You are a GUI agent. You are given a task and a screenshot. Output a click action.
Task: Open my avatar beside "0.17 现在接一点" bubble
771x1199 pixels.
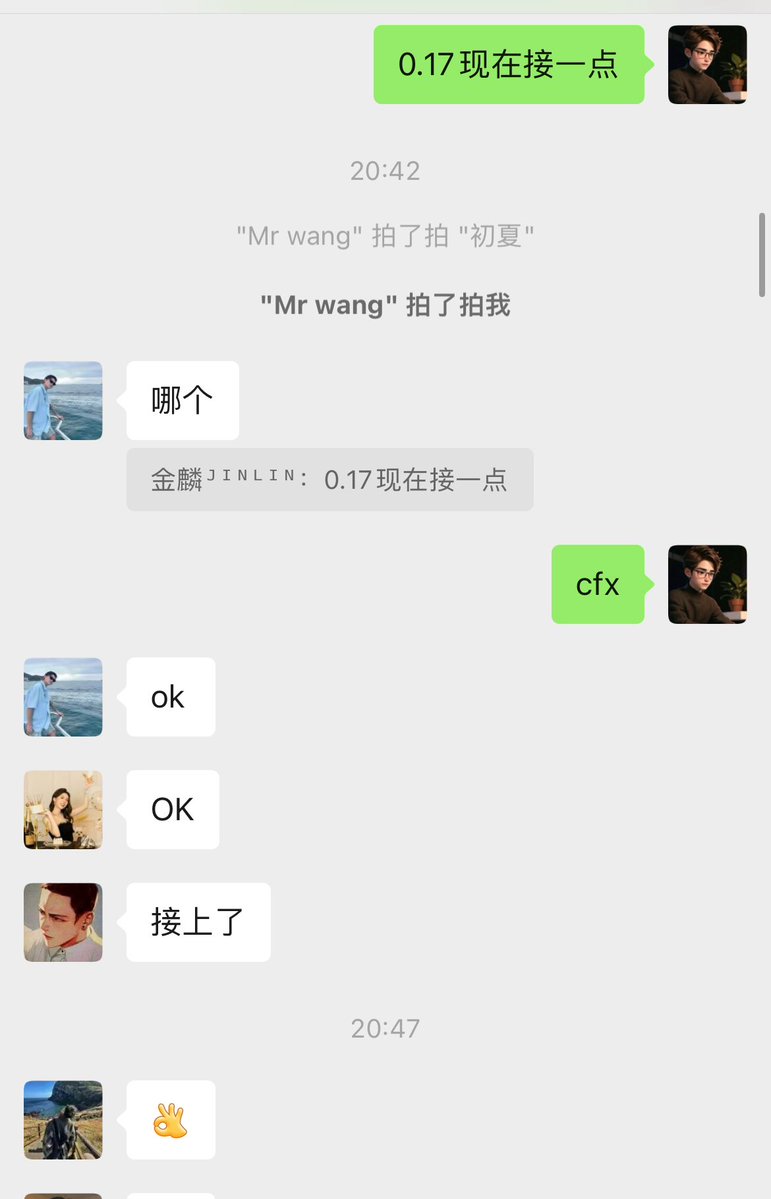click(707, 65)
